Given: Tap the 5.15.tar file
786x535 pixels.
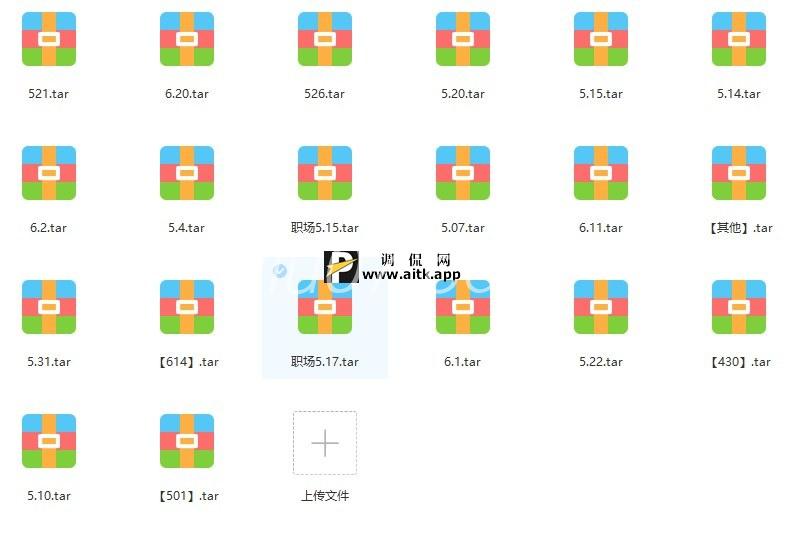Looking at the screenshot, I should click(x=600, y=40).
